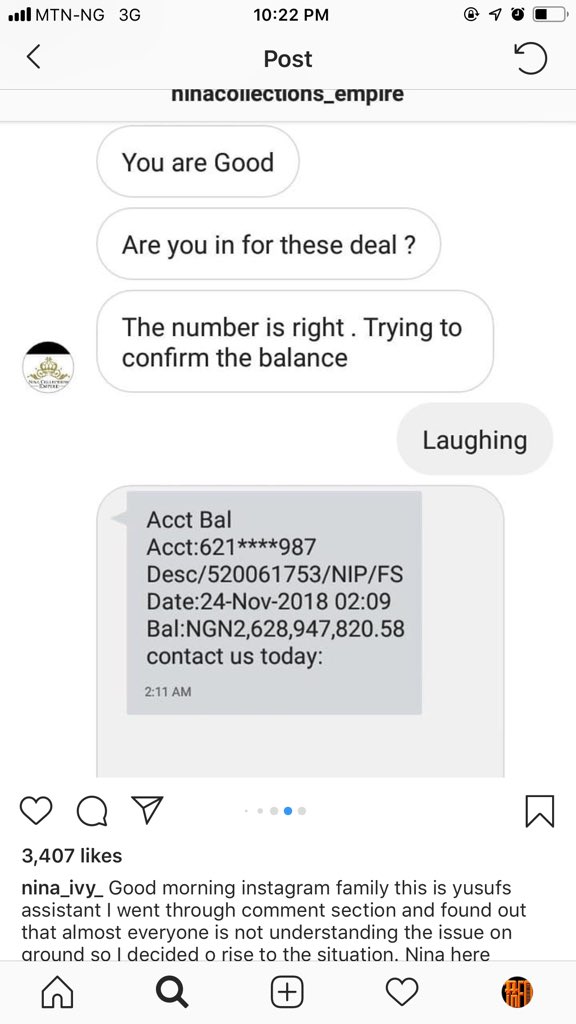
Task: Open the comments on this post
Action: [92, 810]
